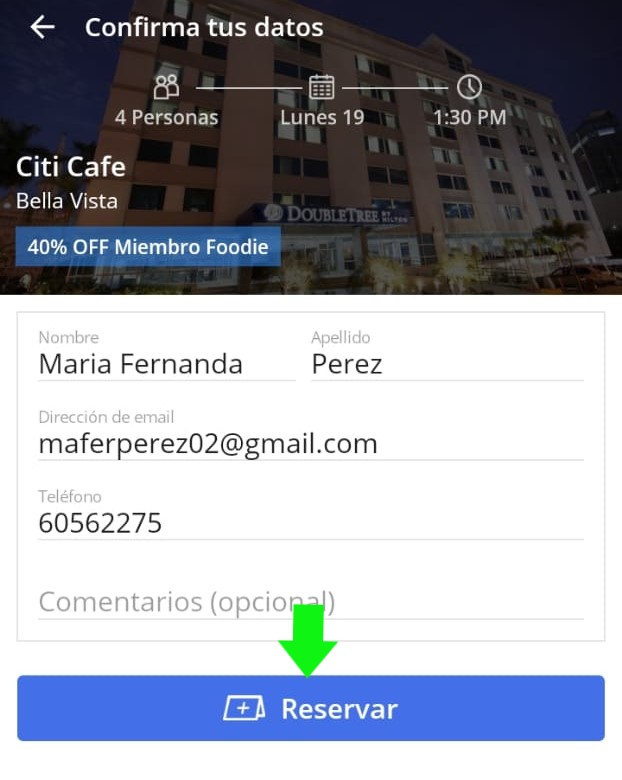Add a note in Comentarios
Image resolution: width=622 pixels, height=780 pixels.
[x=310, y=601]
